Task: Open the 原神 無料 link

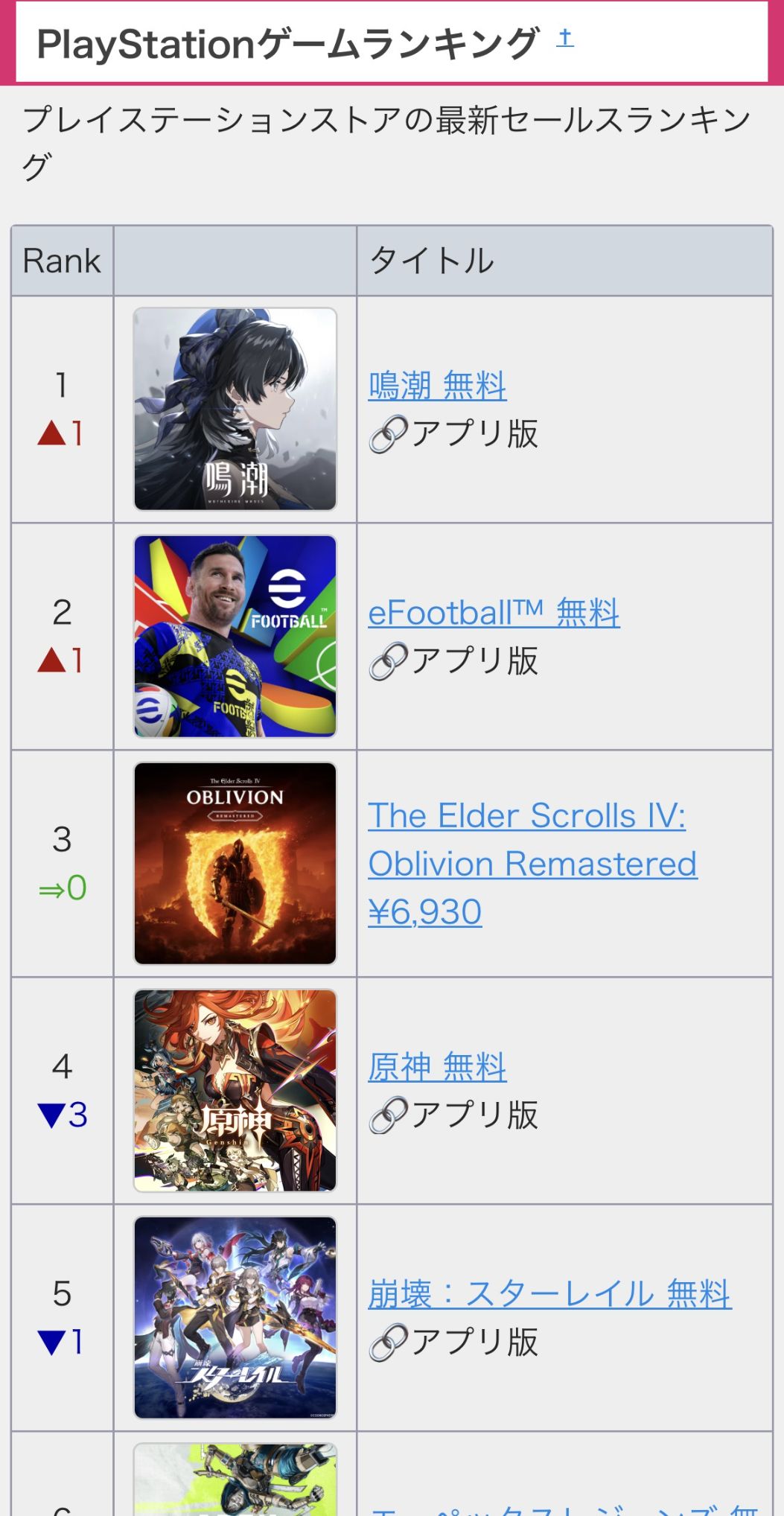Action: click(x=437, y=1067)
